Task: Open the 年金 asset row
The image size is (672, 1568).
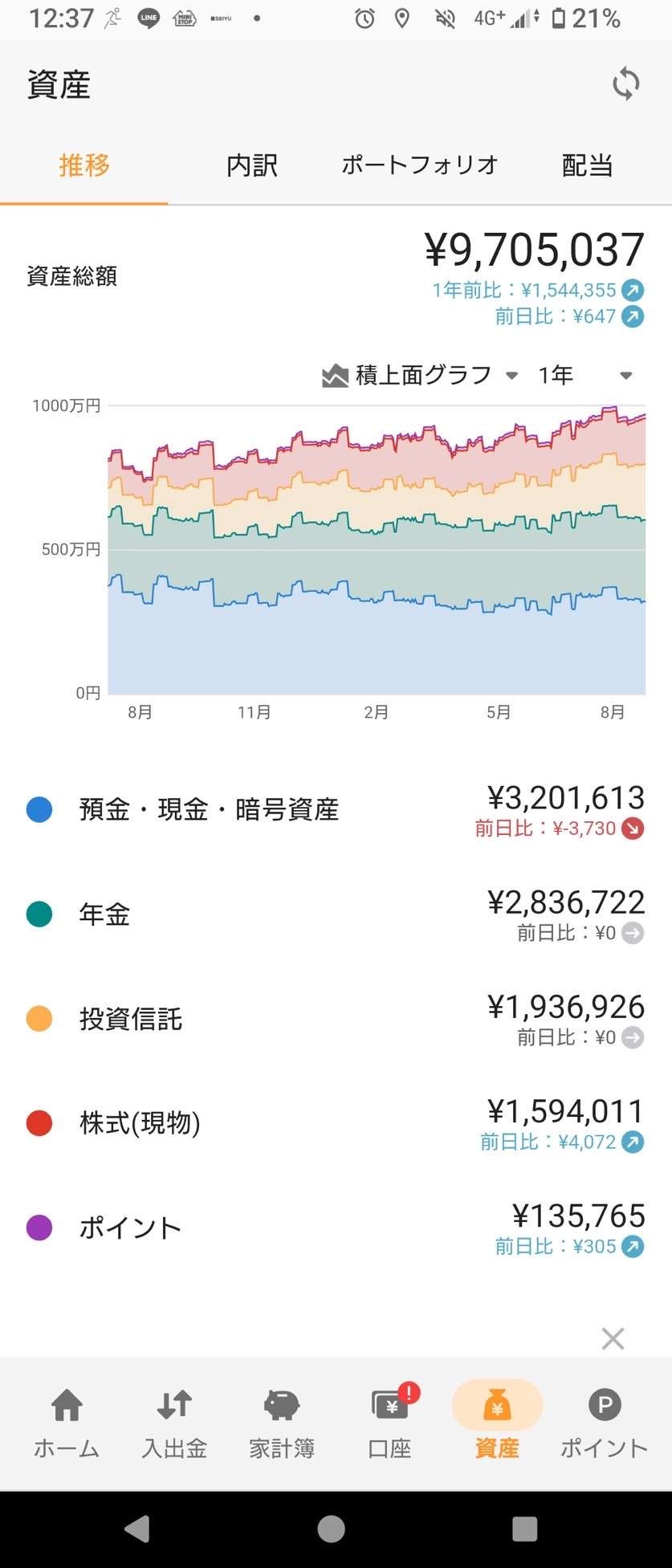Action: coord(336,914)
